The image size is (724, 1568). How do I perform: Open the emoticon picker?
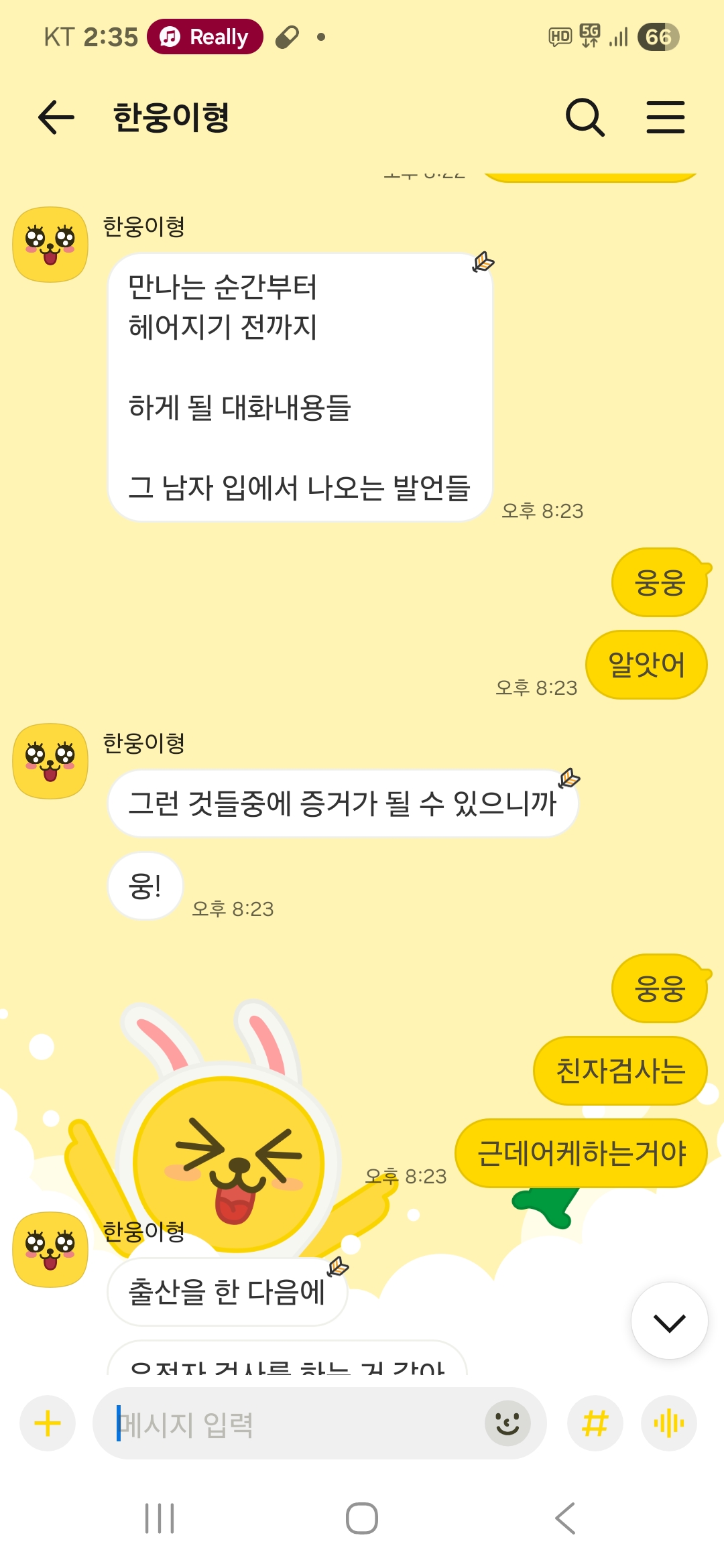pyautogui.click(x=507, y=1423)
